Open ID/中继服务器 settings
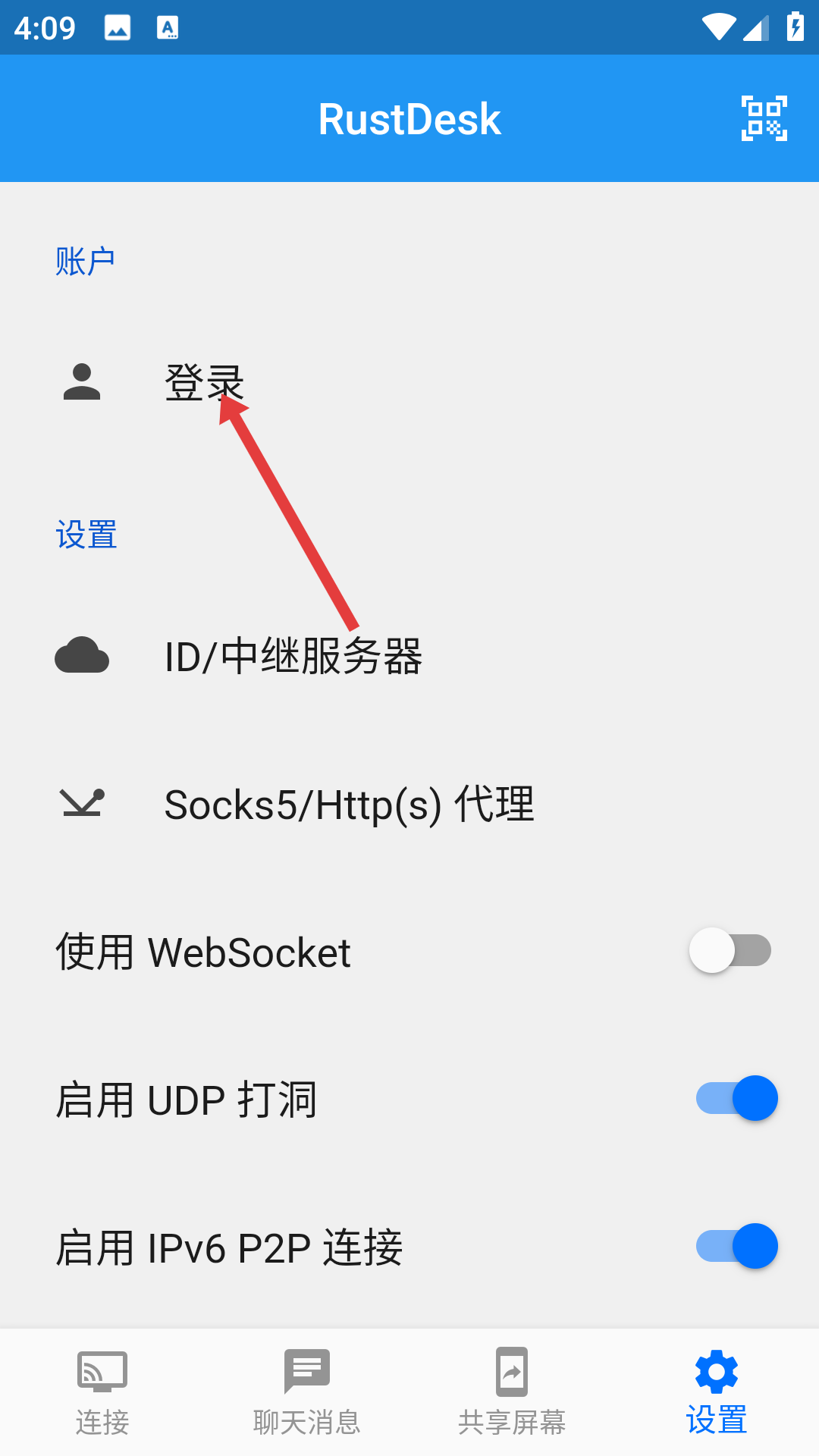Image resolution: width=819 pixels, height=1456 pixels. click(x=409, y=656)
